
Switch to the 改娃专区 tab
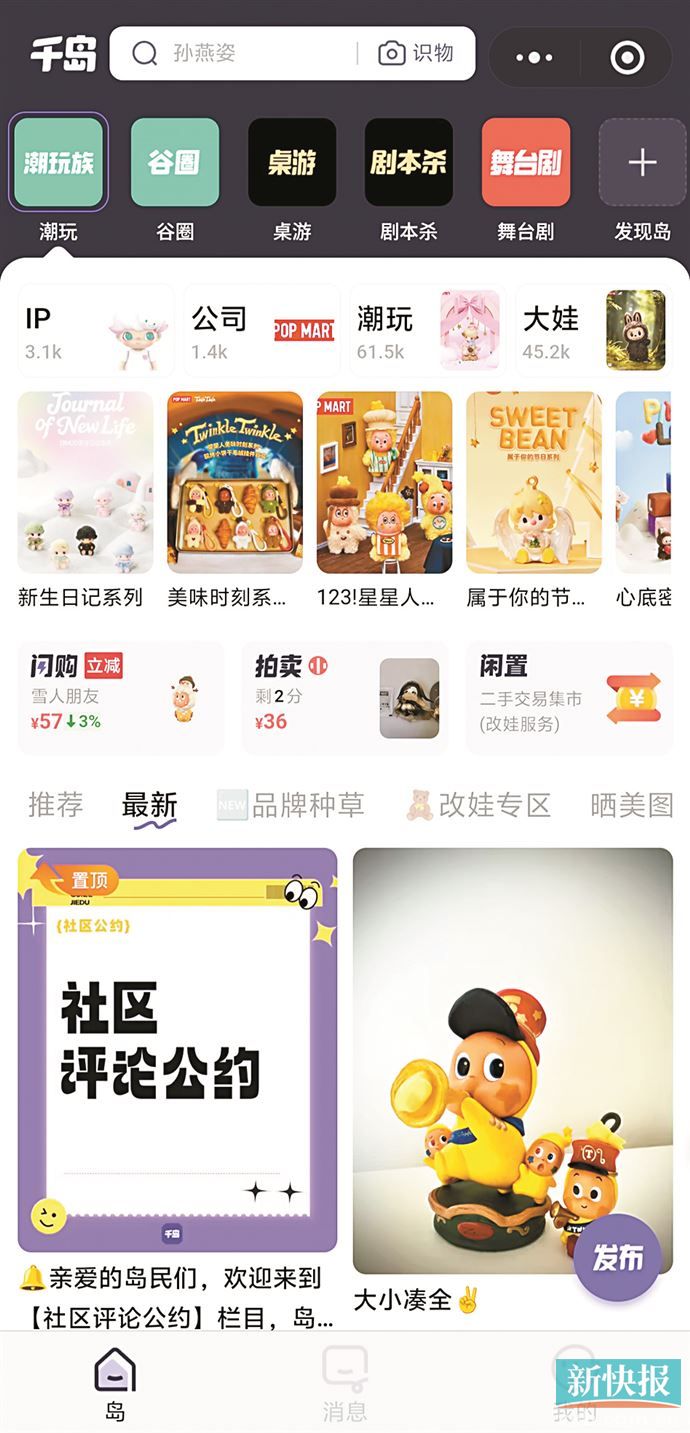[479, 805]
